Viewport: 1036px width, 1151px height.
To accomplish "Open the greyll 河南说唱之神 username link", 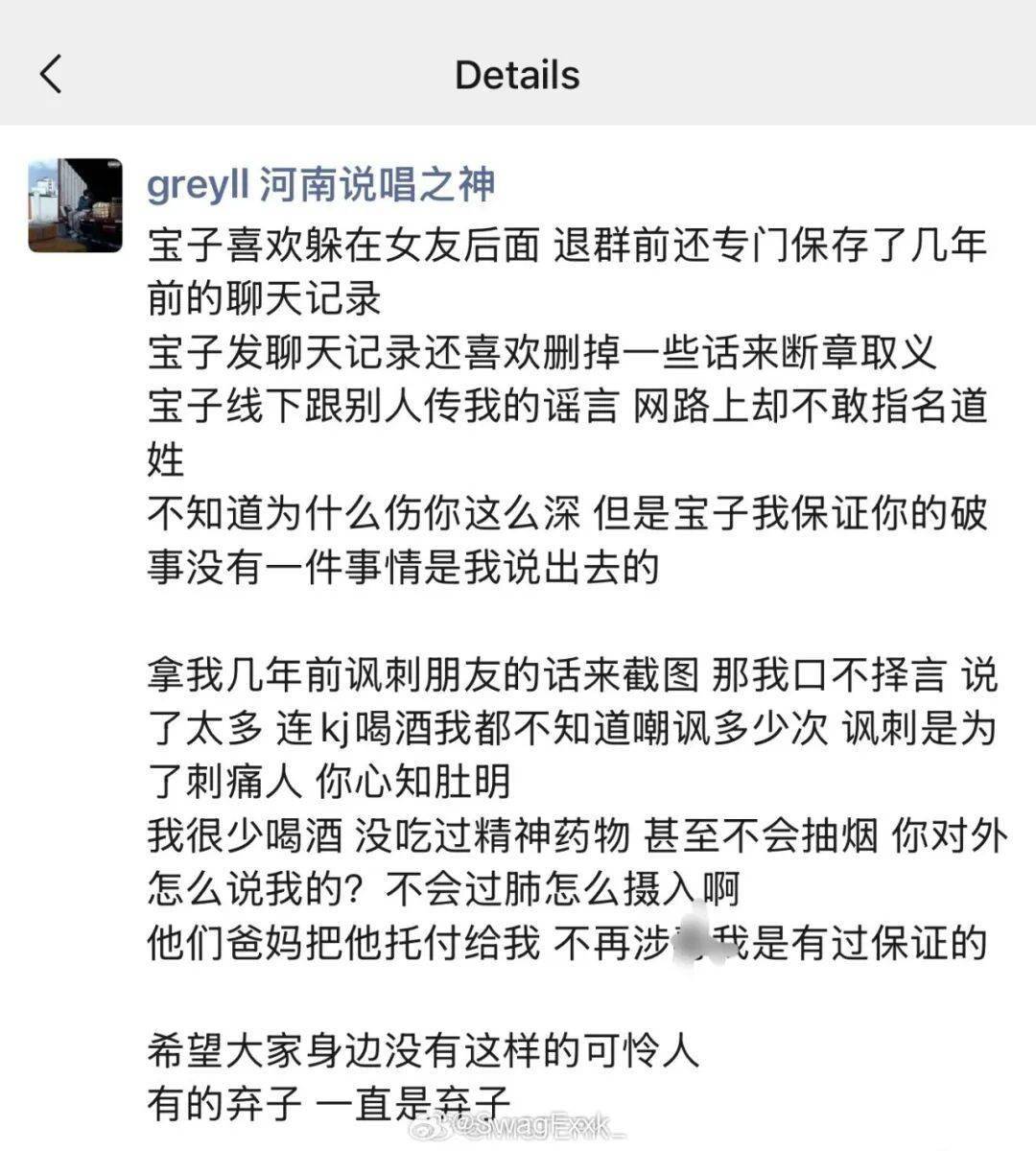I will [x=320, y=184].
